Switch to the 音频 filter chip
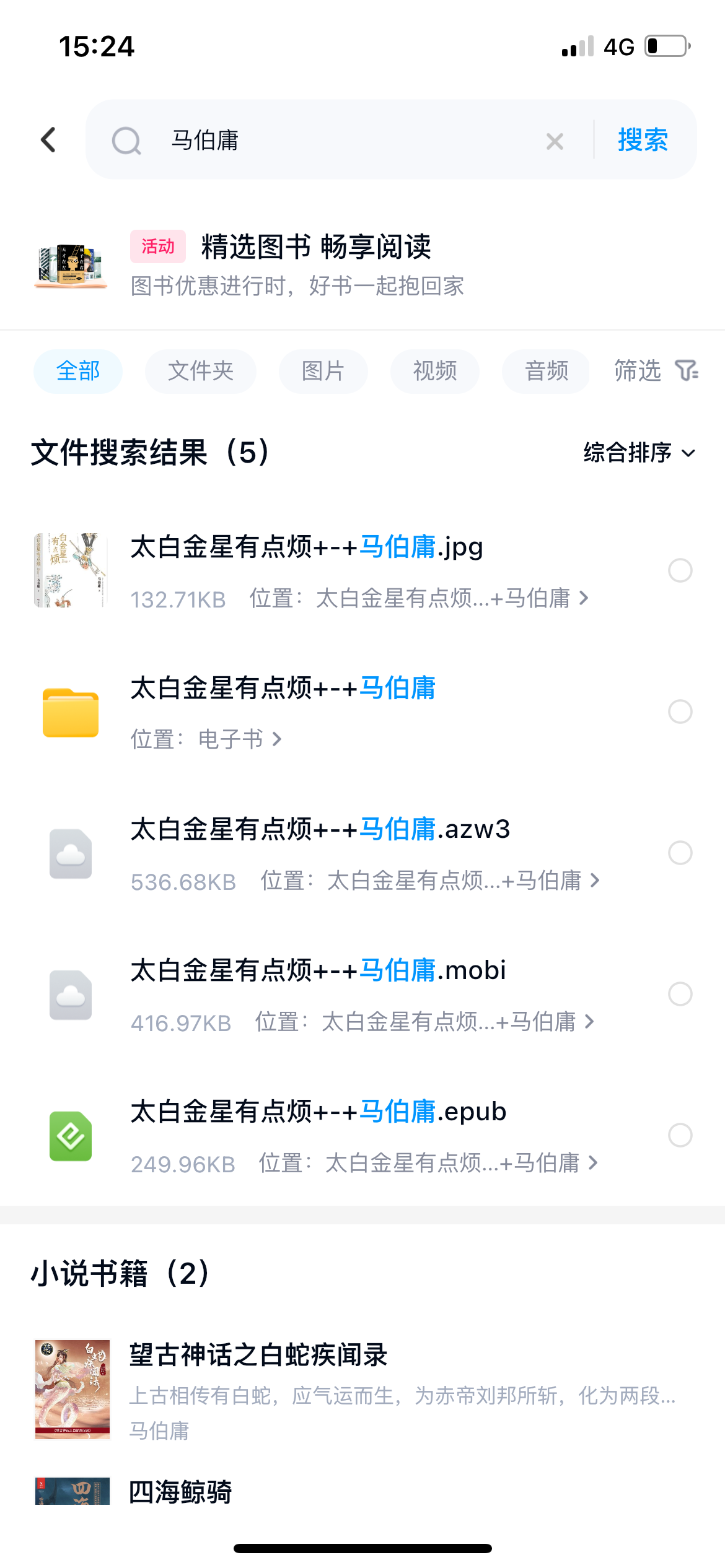Image resolution: width=725 pixels, height=1568 pixels. click(x=546, y=371)
